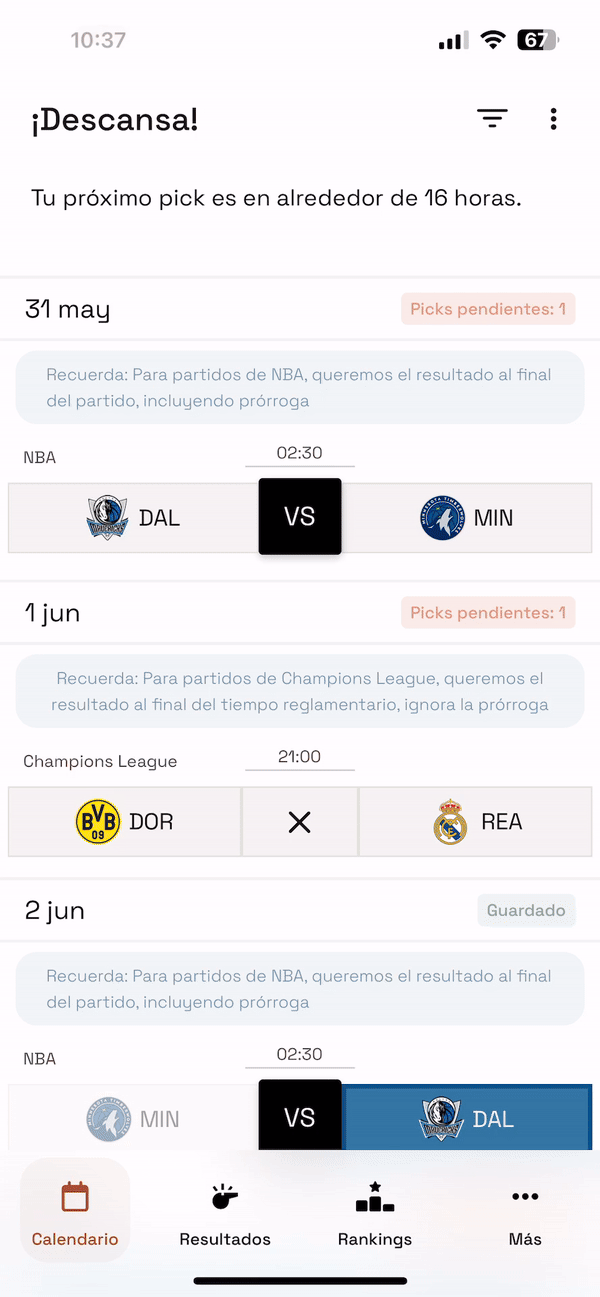Viewport: 600px width, 1297px height.
Task: Select REA as the Champions League winner
Action: coord(475,822)
